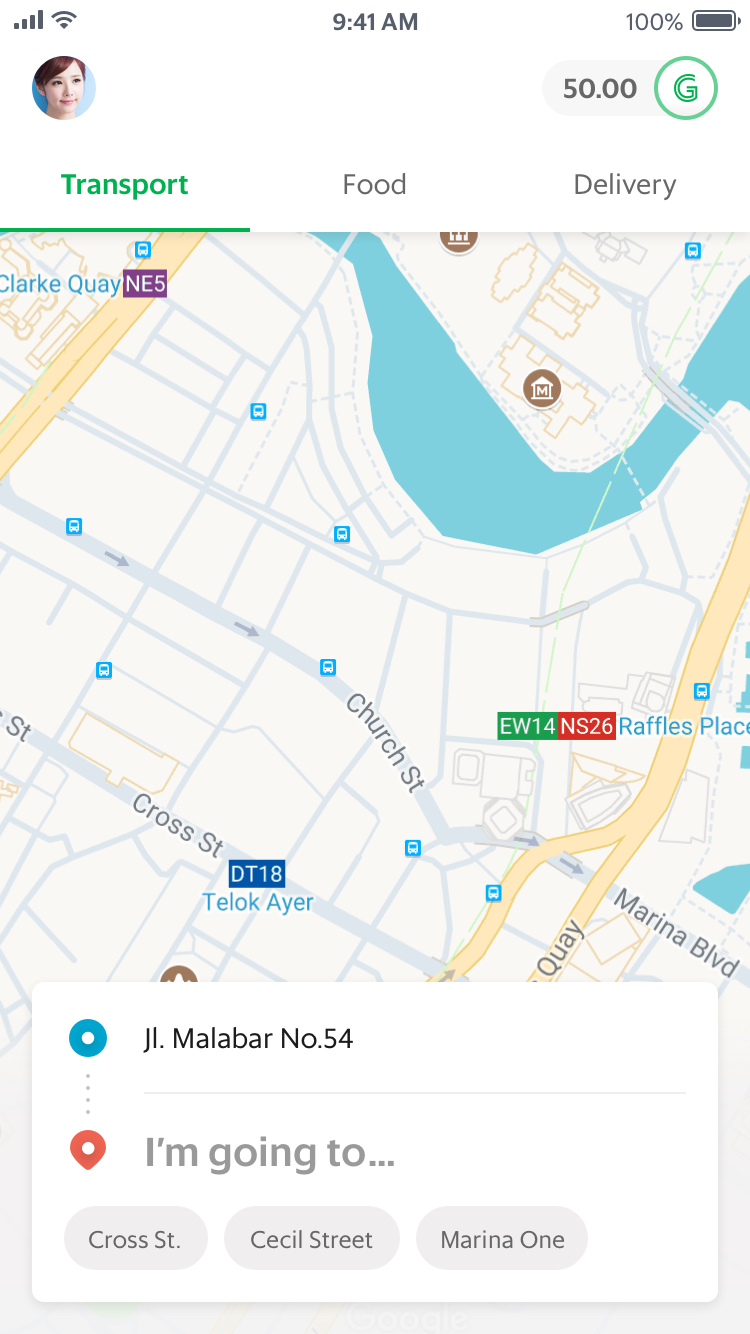
Task: Edit pickup location Jl. Malabar No.54
Action: pyautogui.click(x=248, y=1038)
